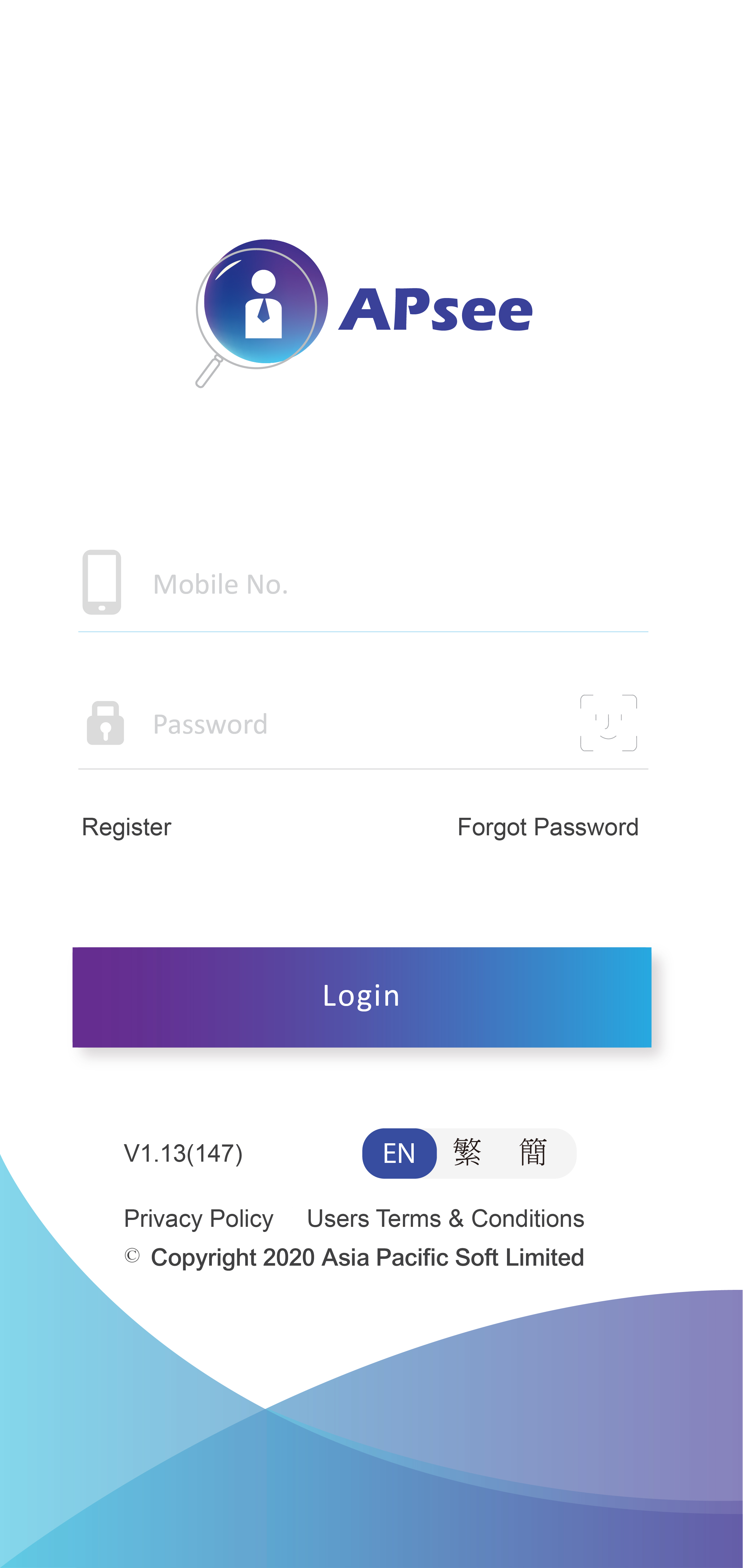Select EN language option
This screenshot has height=1568, width=743.
click(x=399, y=1153)
